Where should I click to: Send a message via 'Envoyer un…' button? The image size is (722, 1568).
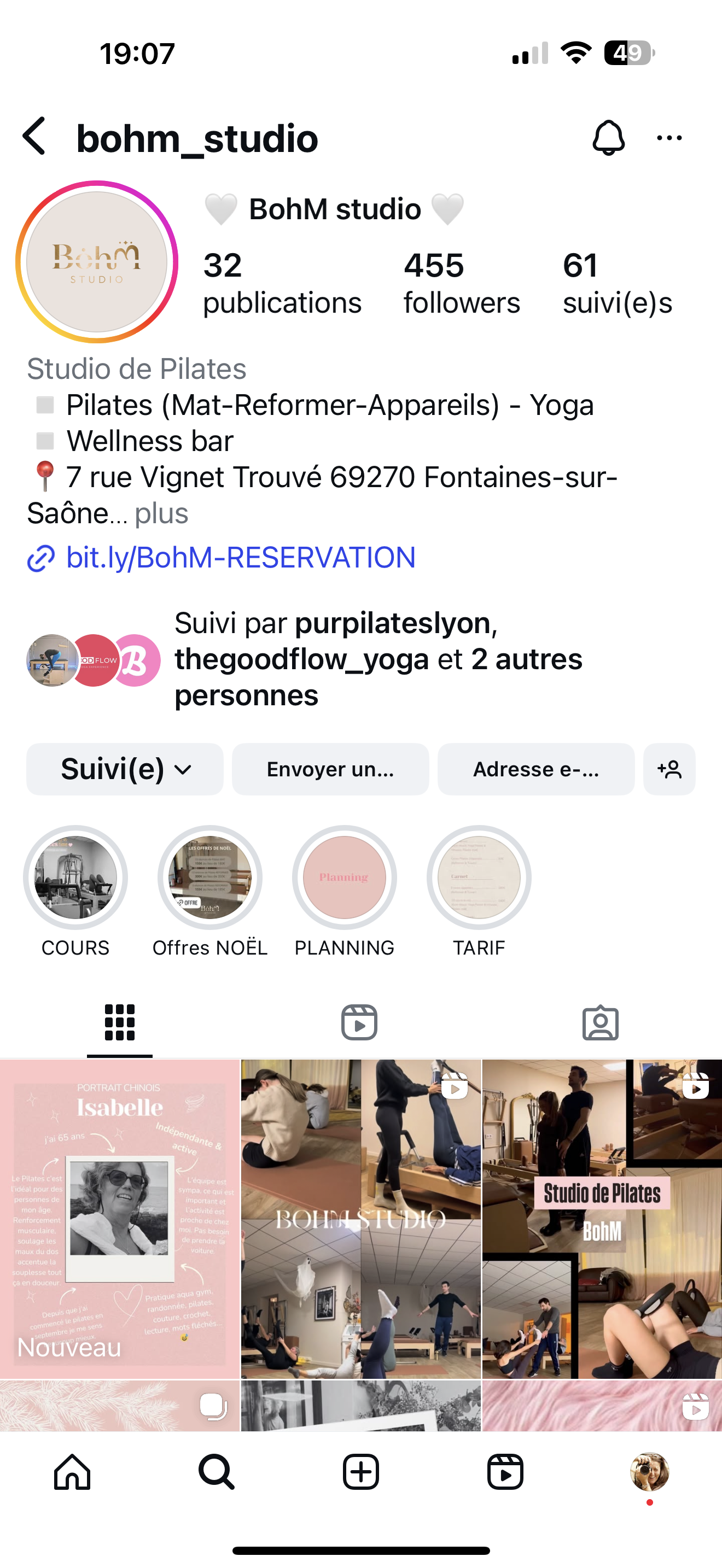coord(330,769)
